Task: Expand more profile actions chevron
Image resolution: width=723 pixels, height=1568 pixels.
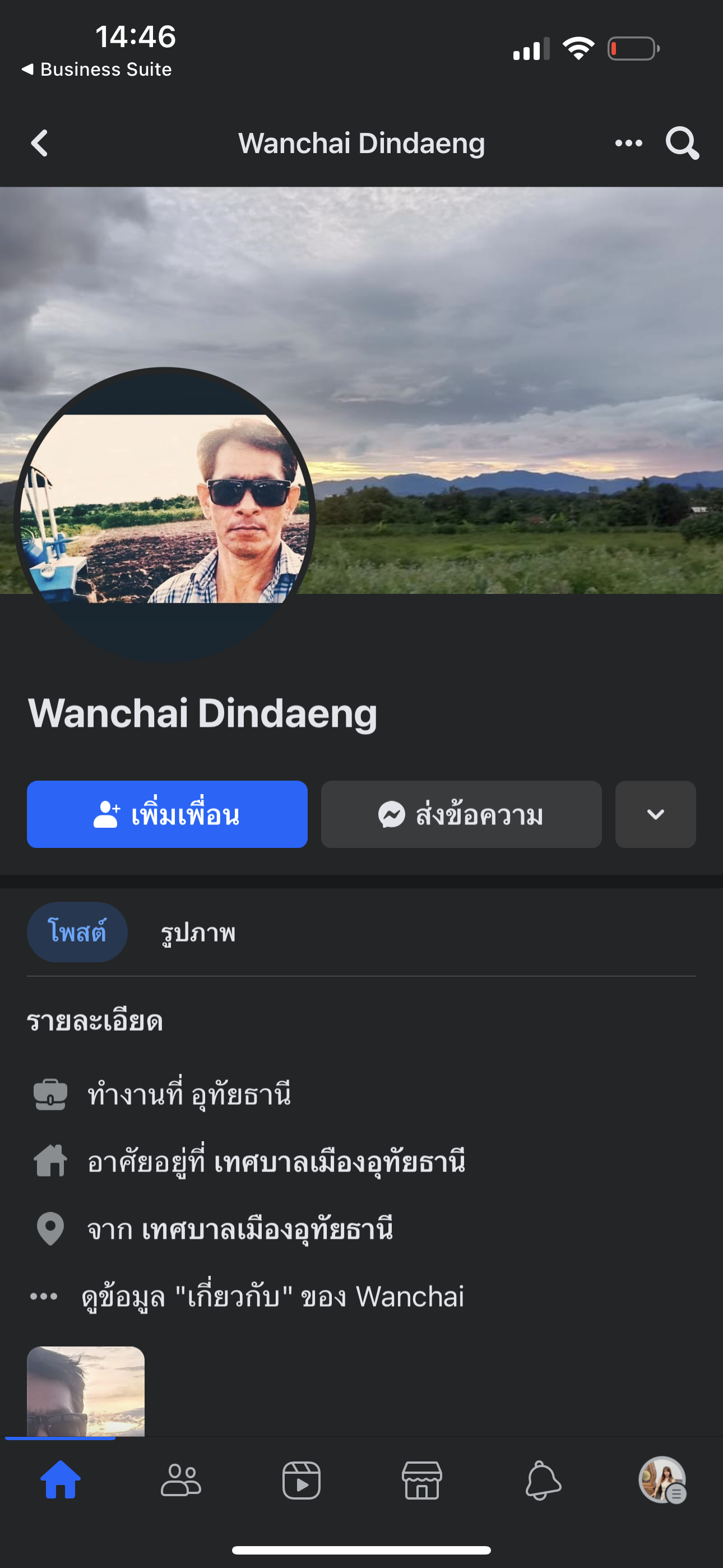Action: [655, 814]
